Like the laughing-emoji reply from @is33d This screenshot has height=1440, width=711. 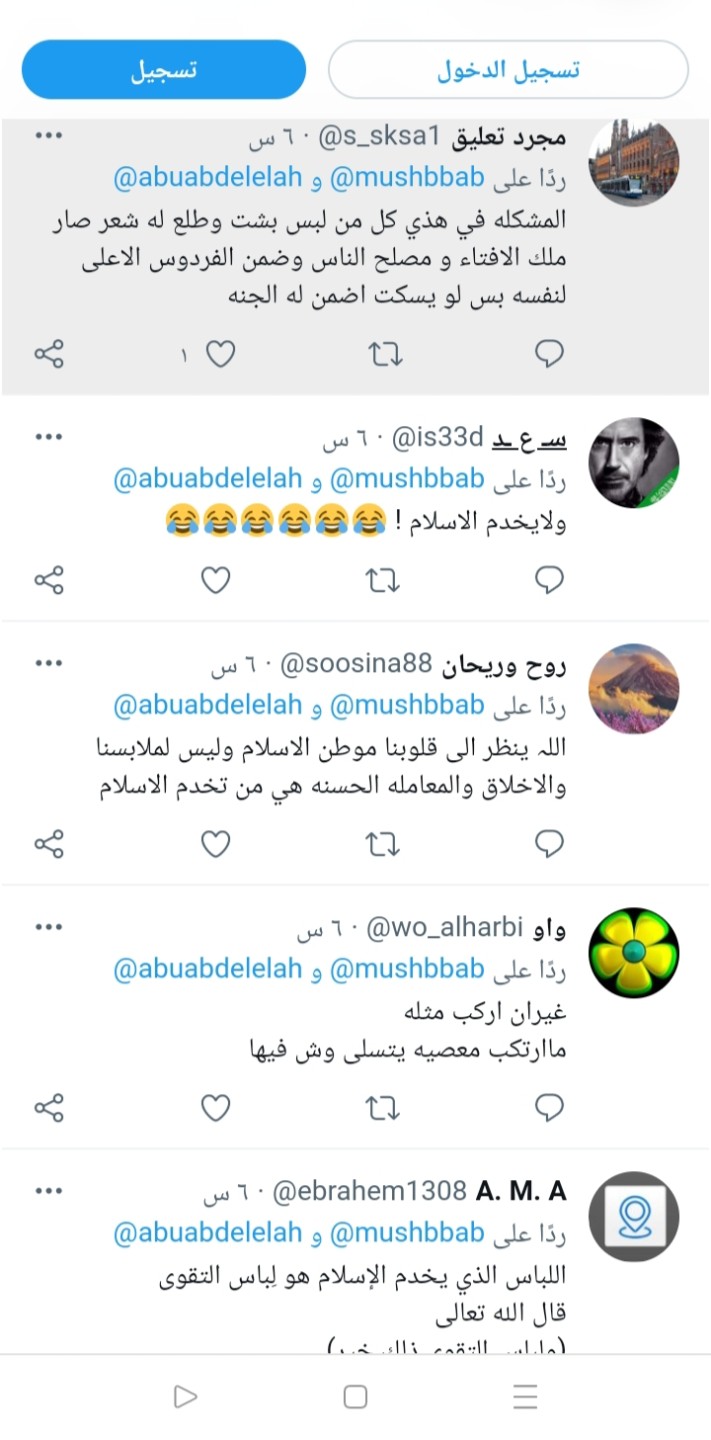pos(216,580)
